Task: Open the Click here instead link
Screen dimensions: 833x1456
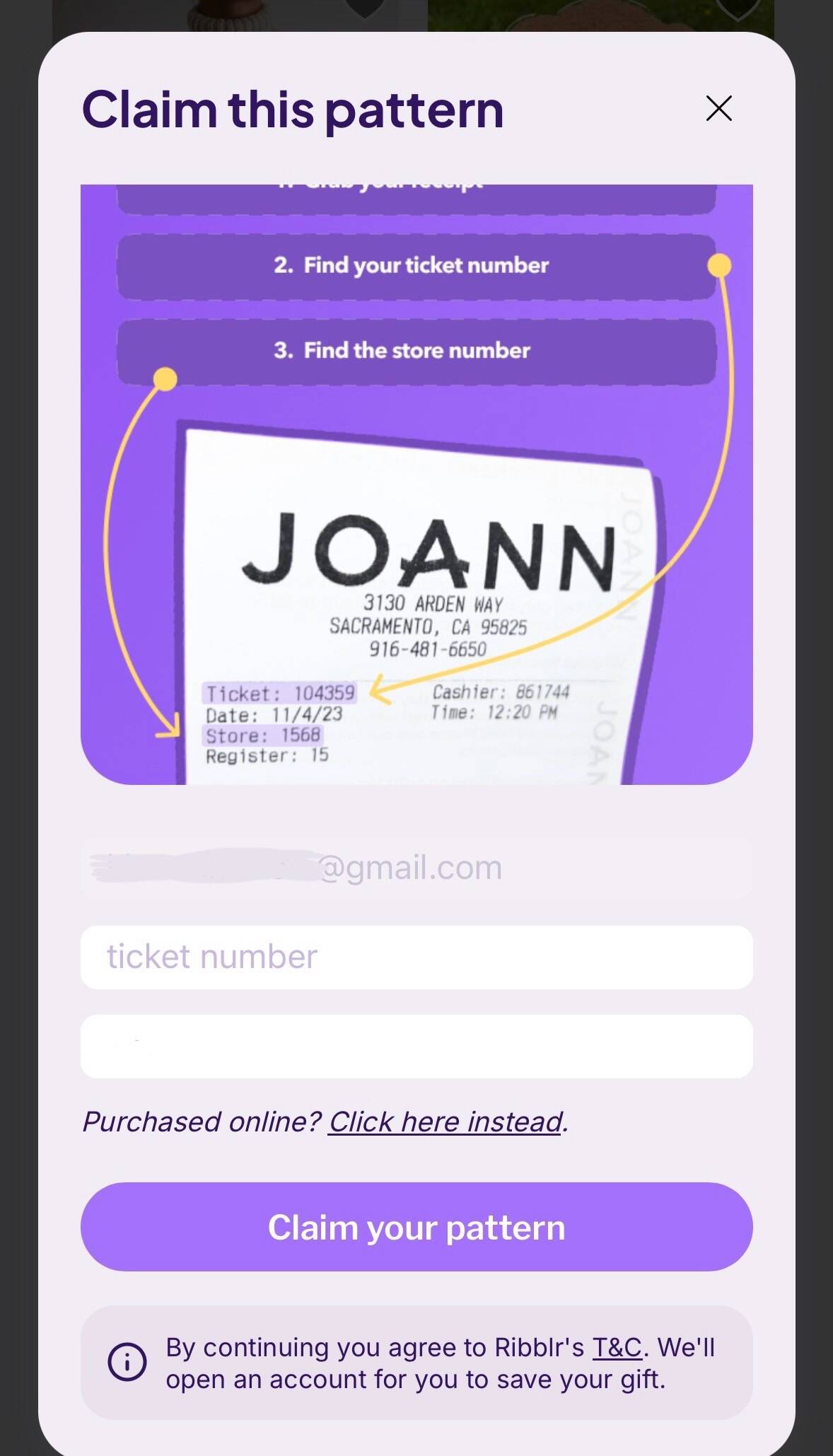Action: tap(445, 1122)
